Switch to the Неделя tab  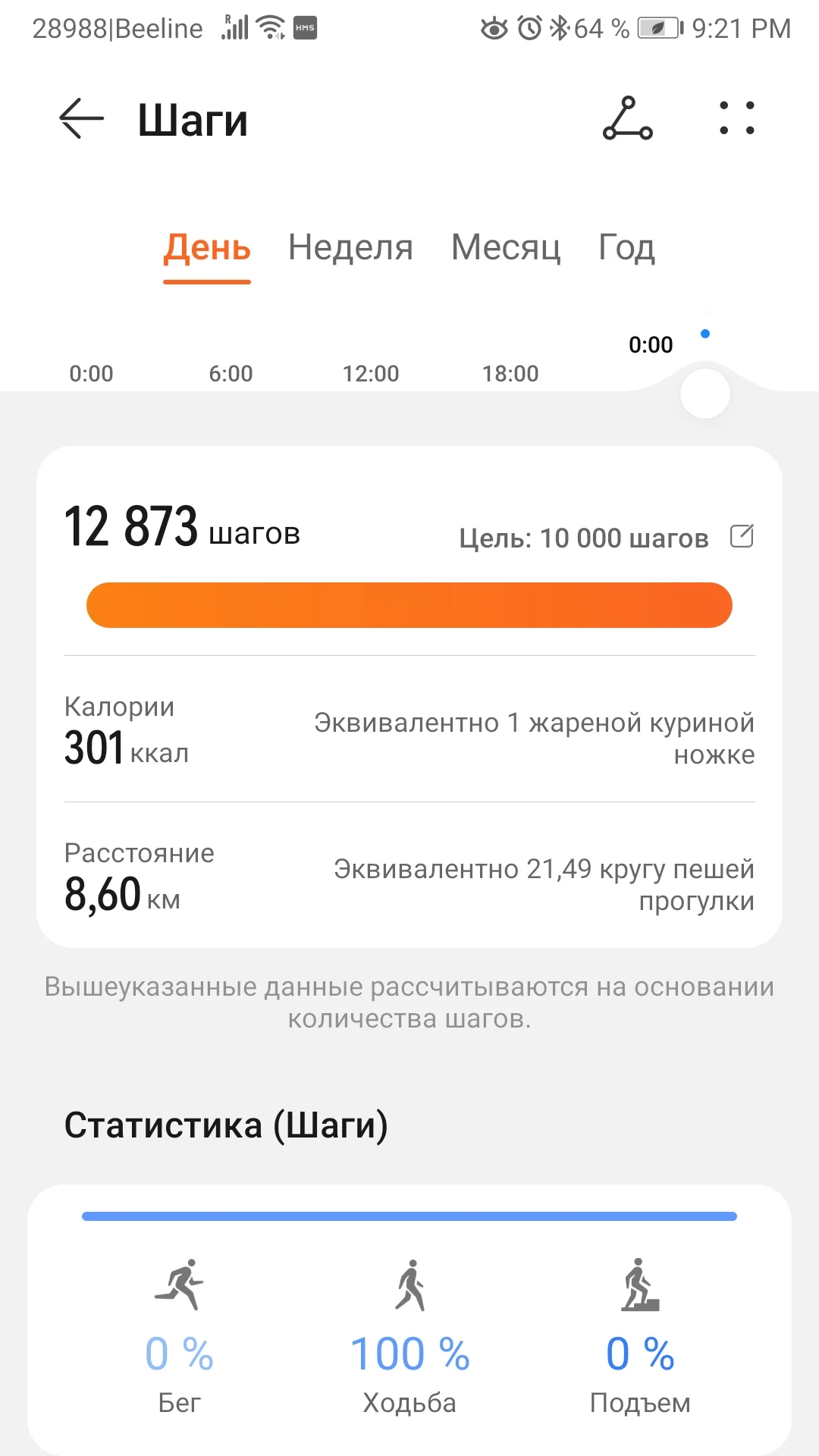pyautogui.click(x=350, y=248)
